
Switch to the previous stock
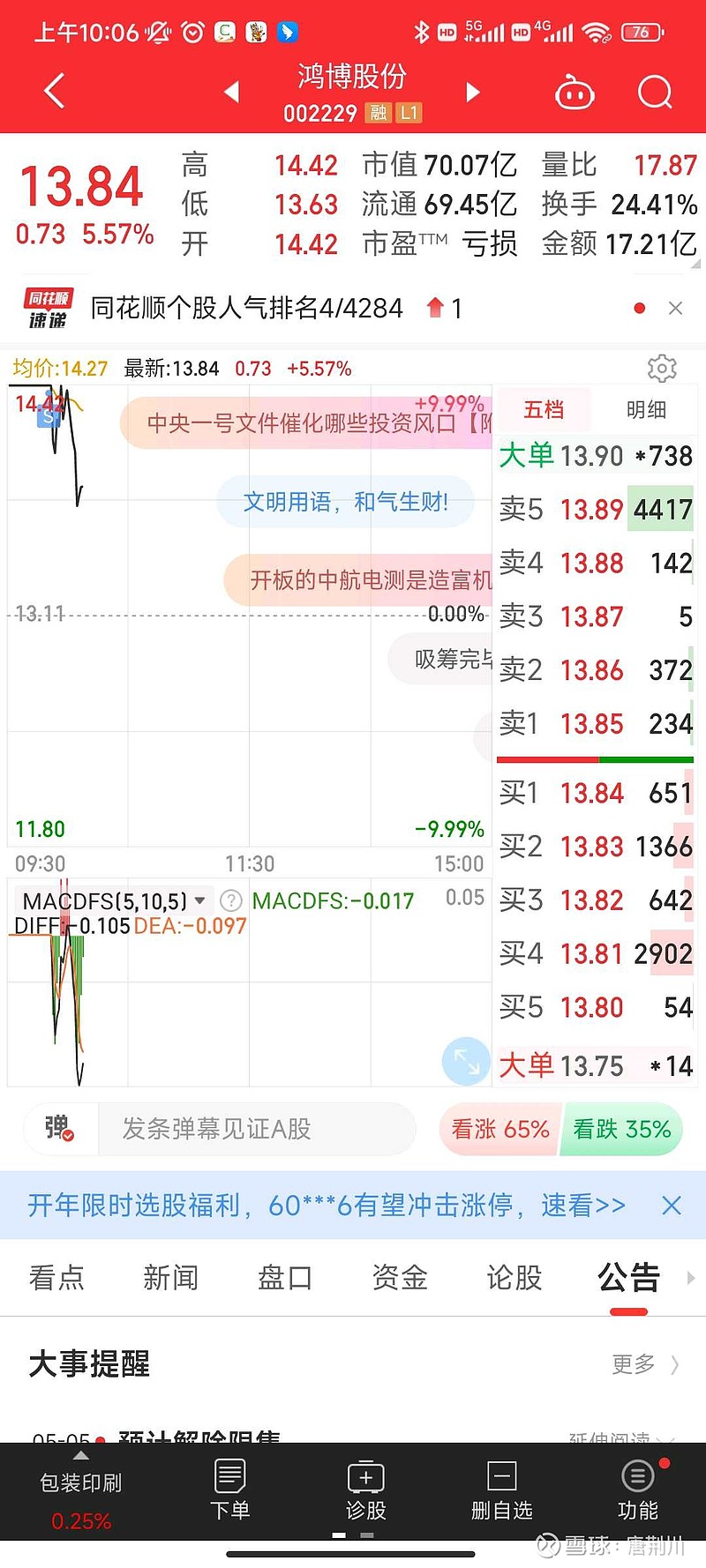(x=232, y=92)
